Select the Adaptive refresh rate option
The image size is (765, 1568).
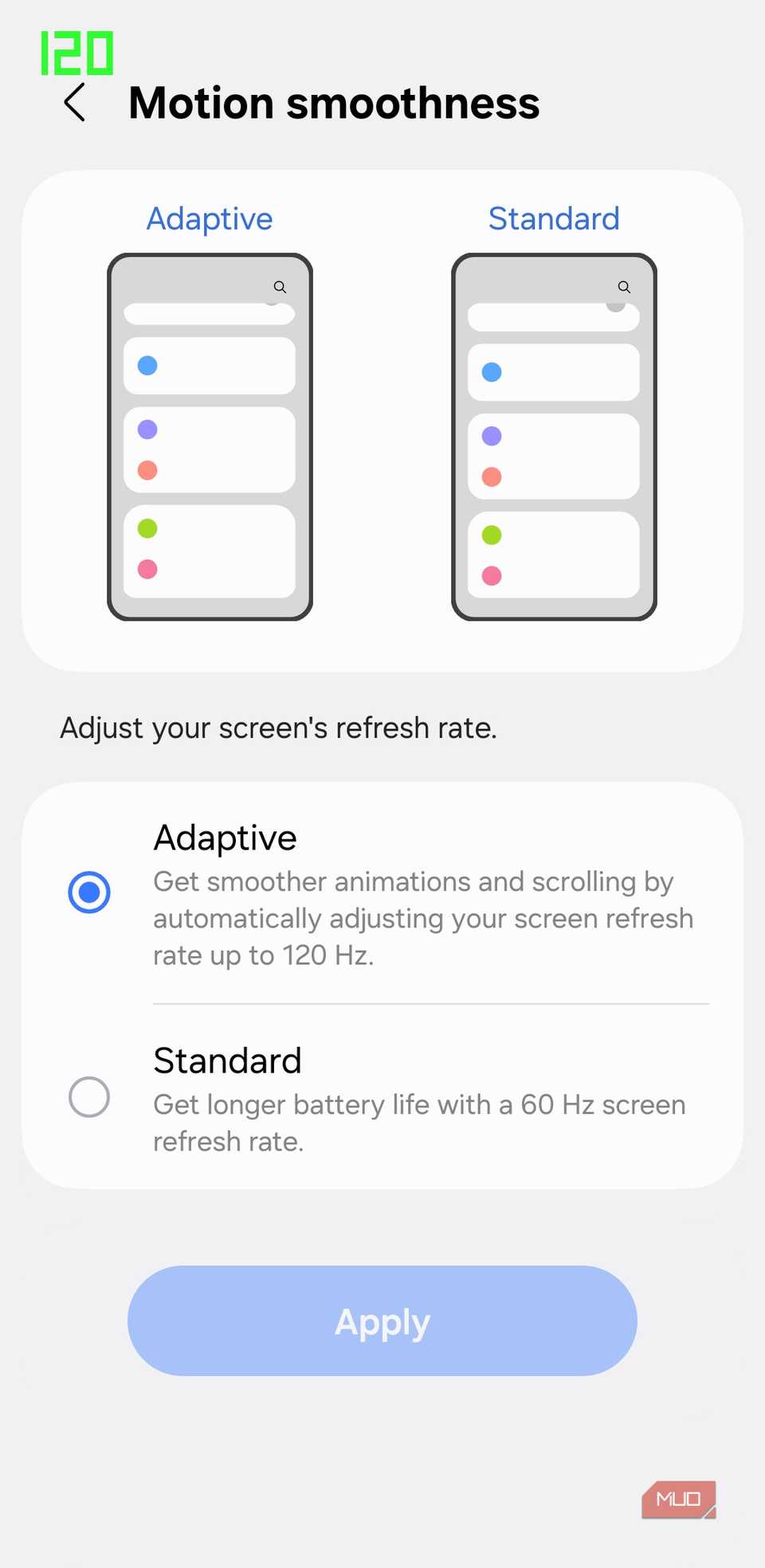(89, 892)
